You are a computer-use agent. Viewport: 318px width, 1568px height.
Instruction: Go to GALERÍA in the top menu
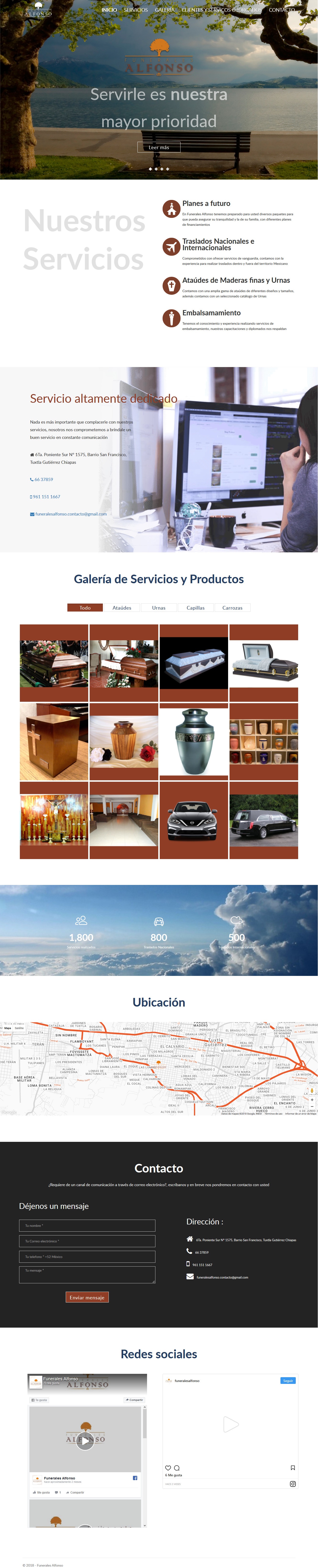point(164,10)
